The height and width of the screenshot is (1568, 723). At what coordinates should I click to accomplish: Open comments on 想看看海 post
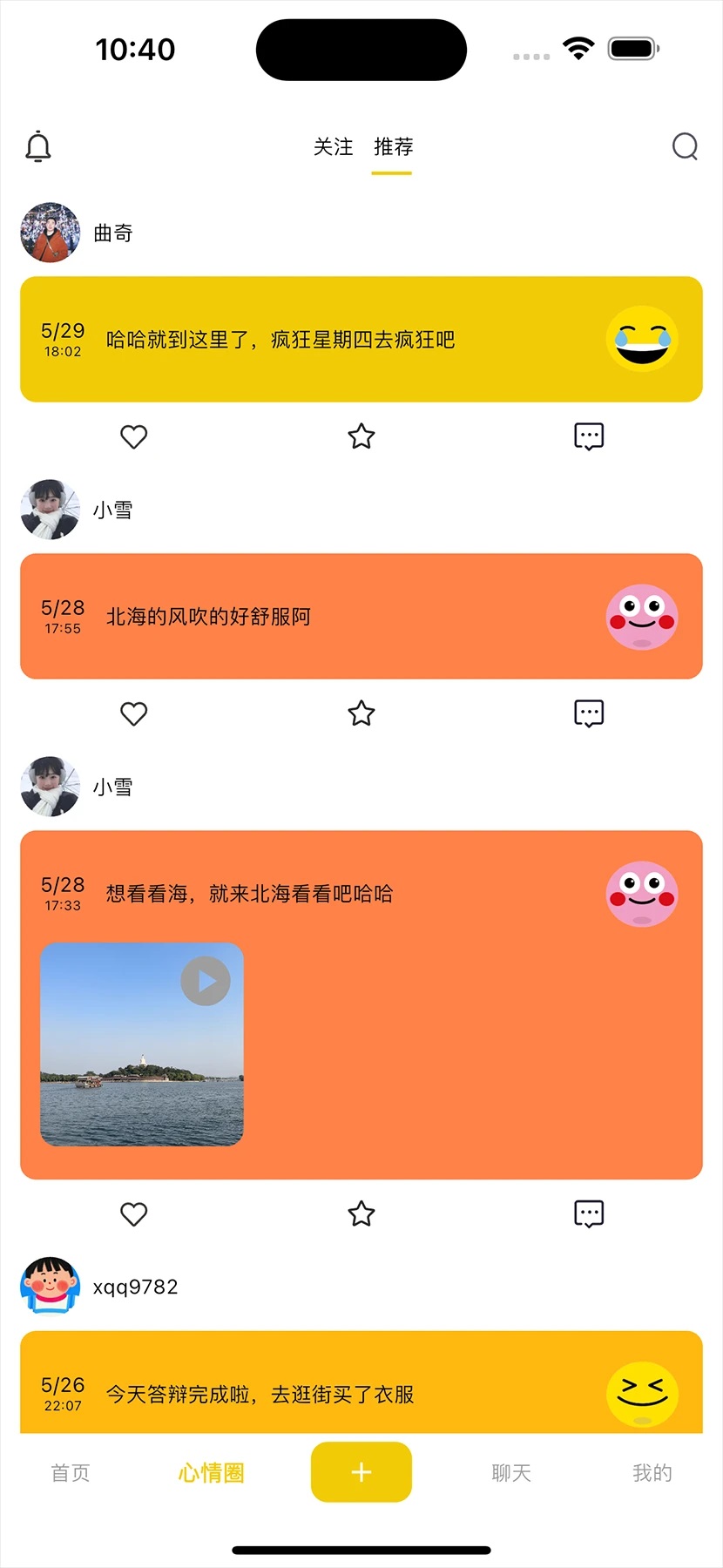click(x=589, y=1213)
